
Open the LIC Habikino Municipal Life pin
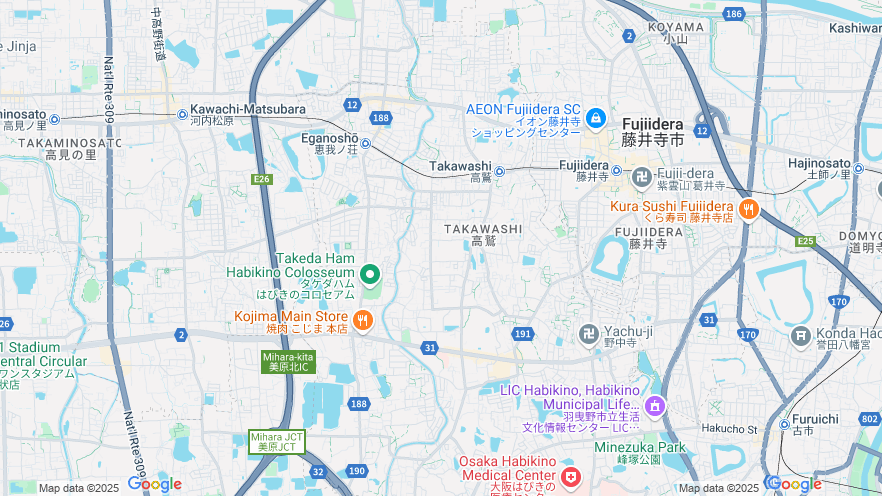[x=654, y=406]
